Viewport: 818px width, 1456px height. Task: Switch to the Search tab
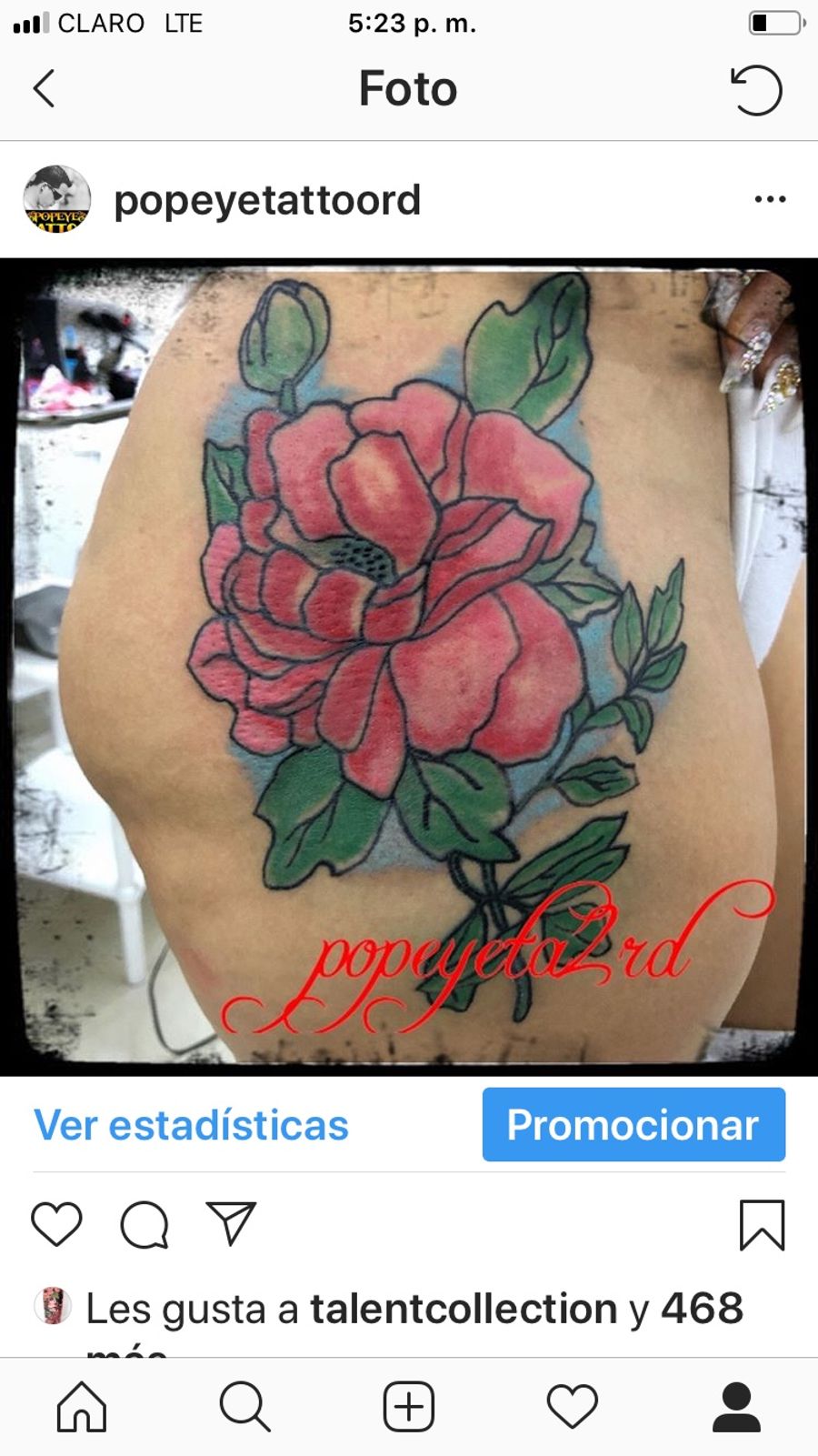[245, 1407]
